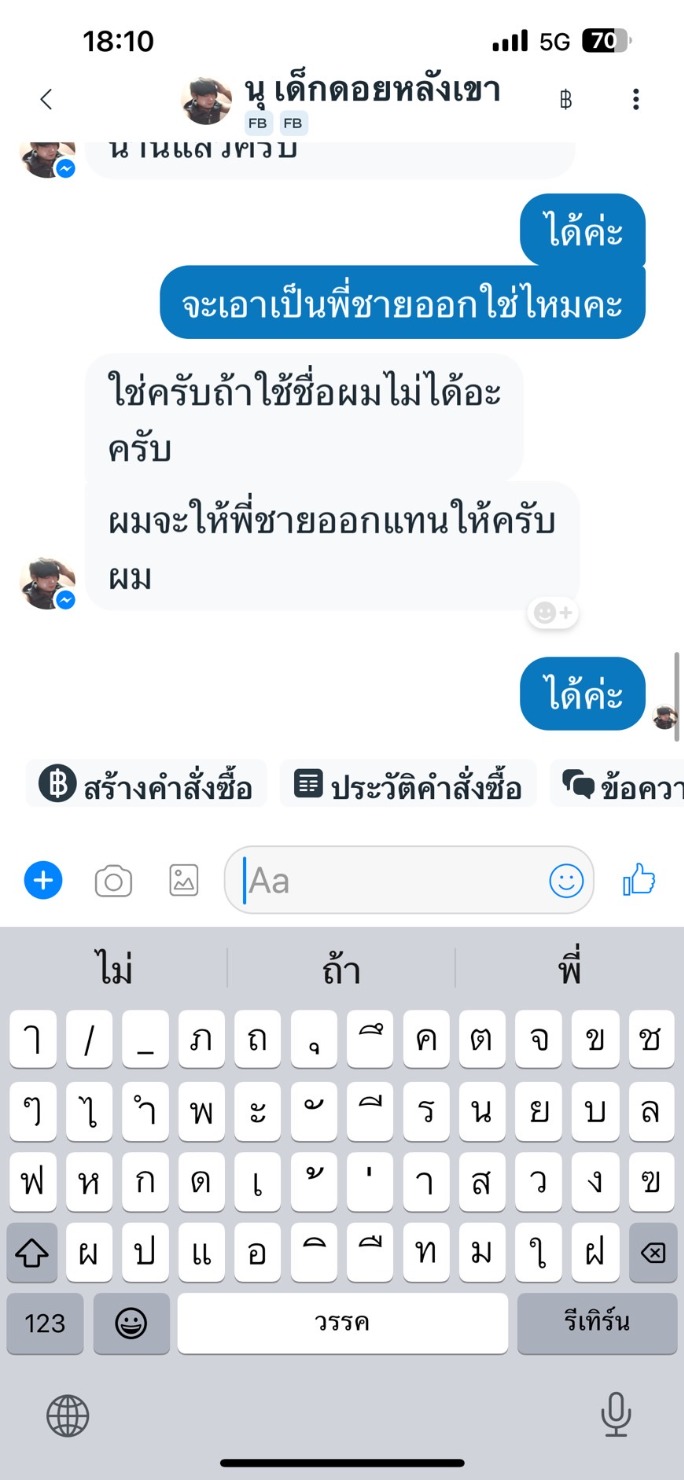
Task: Open the emoji picker in message box
Action: 566,881
